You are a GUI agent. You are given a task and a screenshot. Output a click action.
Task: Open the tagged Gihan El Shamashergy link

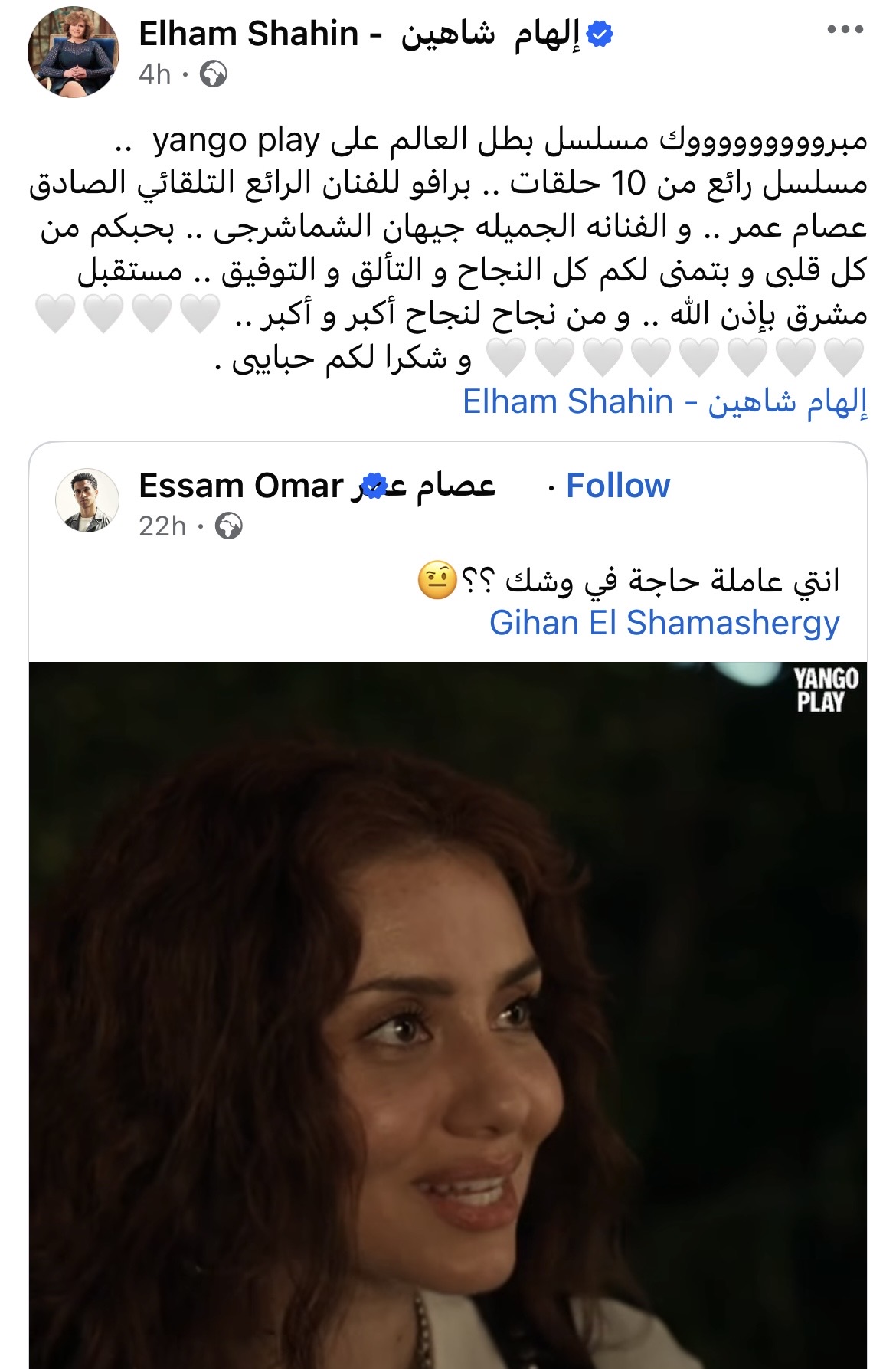tap(664, 623)
